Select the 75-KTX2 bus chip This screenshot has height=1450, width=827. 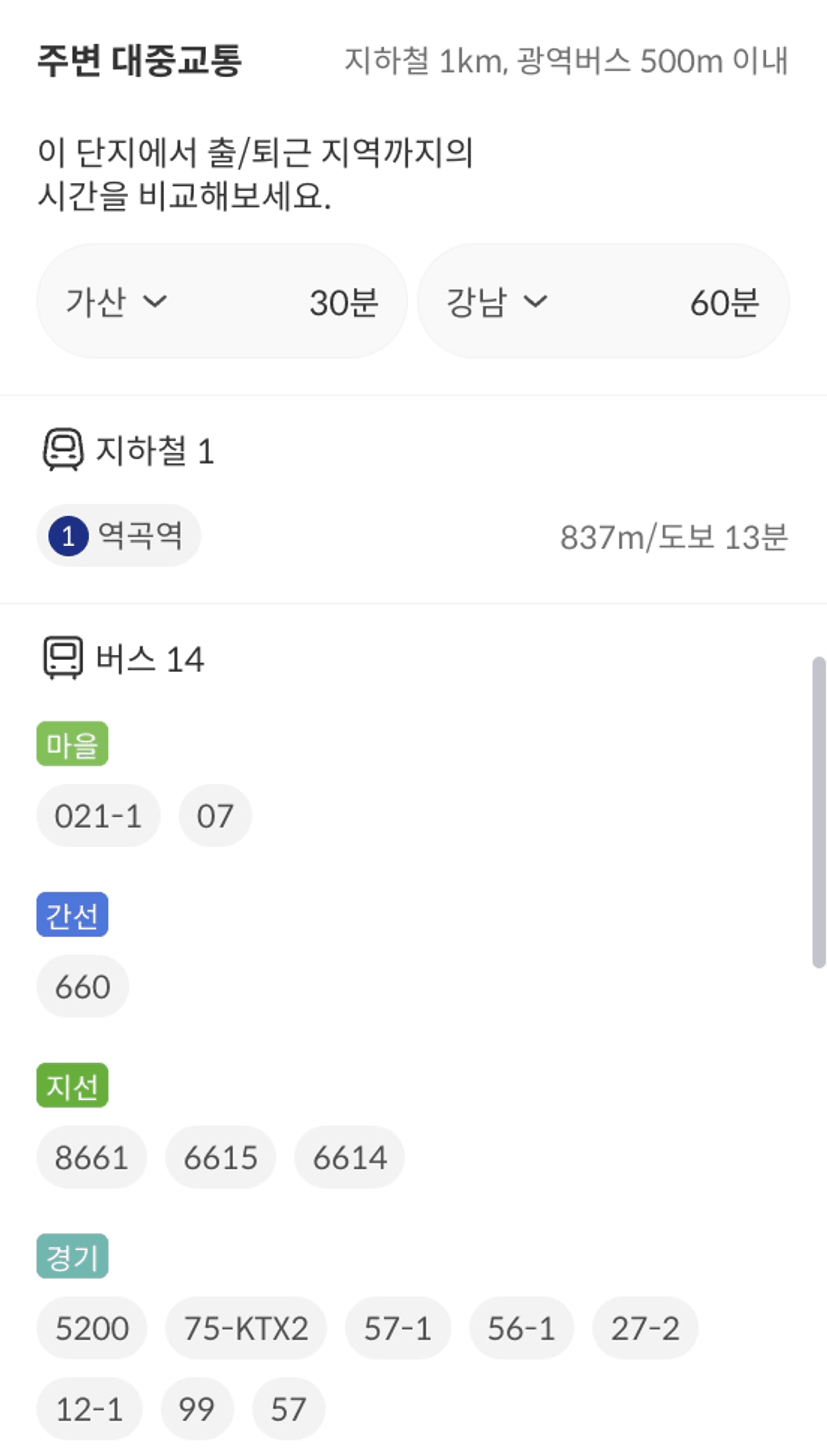pyautogui.click(x=246, y=1329)
